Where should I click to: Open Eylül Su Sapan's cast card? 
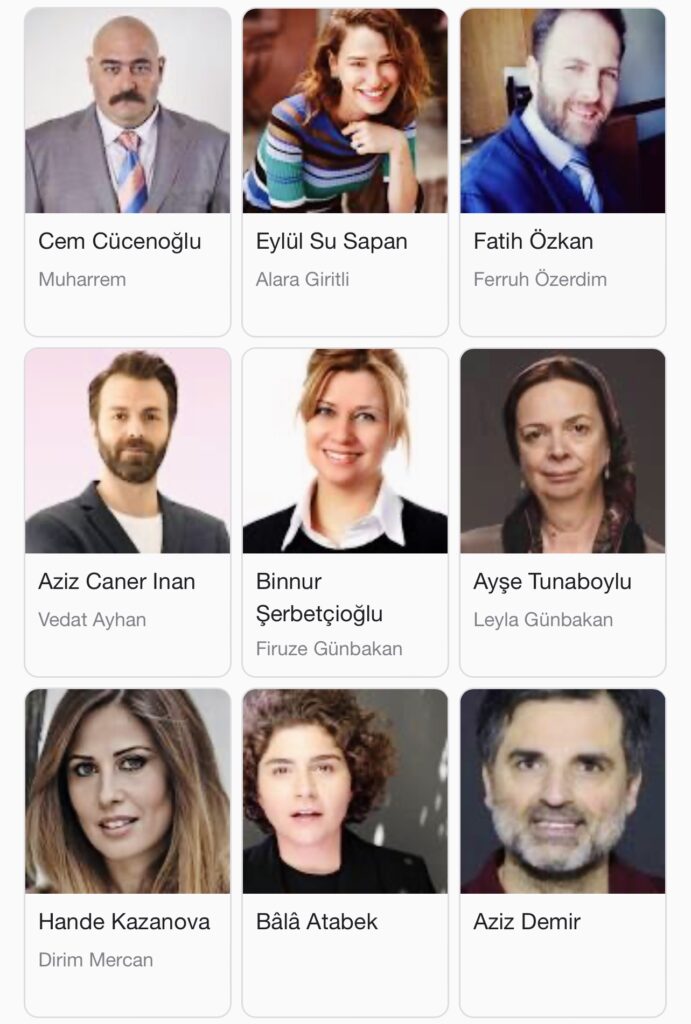[345, 172]
